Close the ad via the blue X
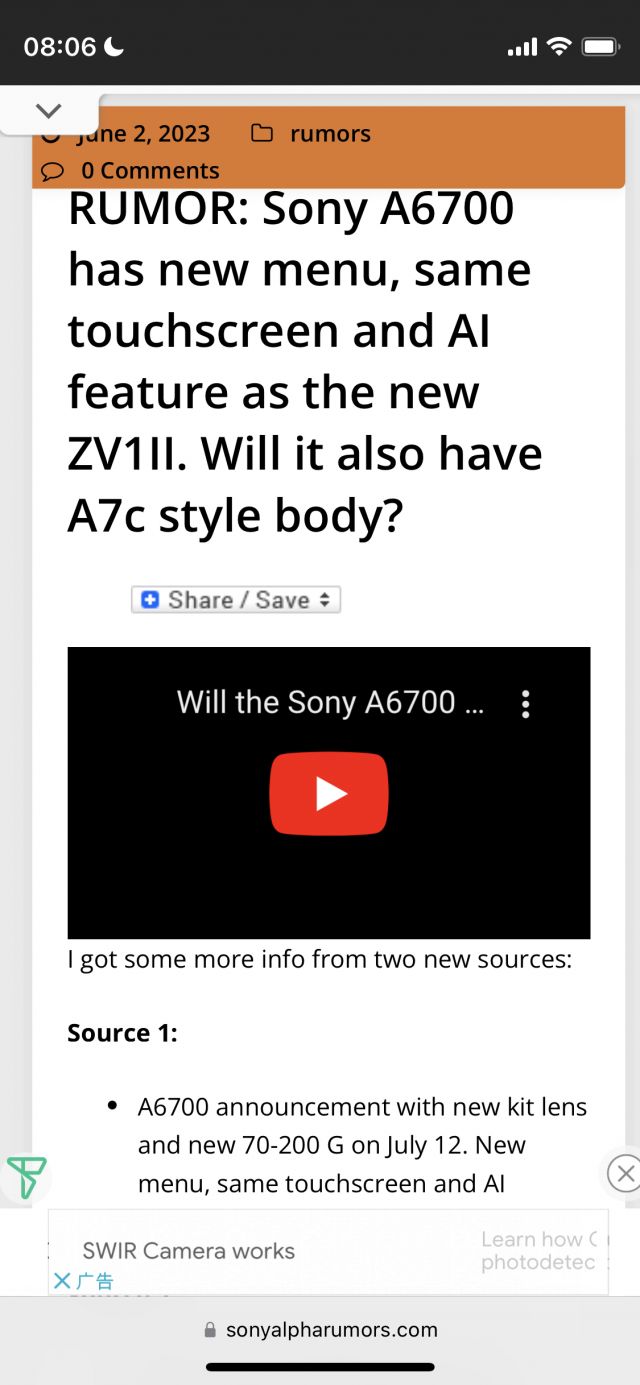 click(x=62, y=1281)
